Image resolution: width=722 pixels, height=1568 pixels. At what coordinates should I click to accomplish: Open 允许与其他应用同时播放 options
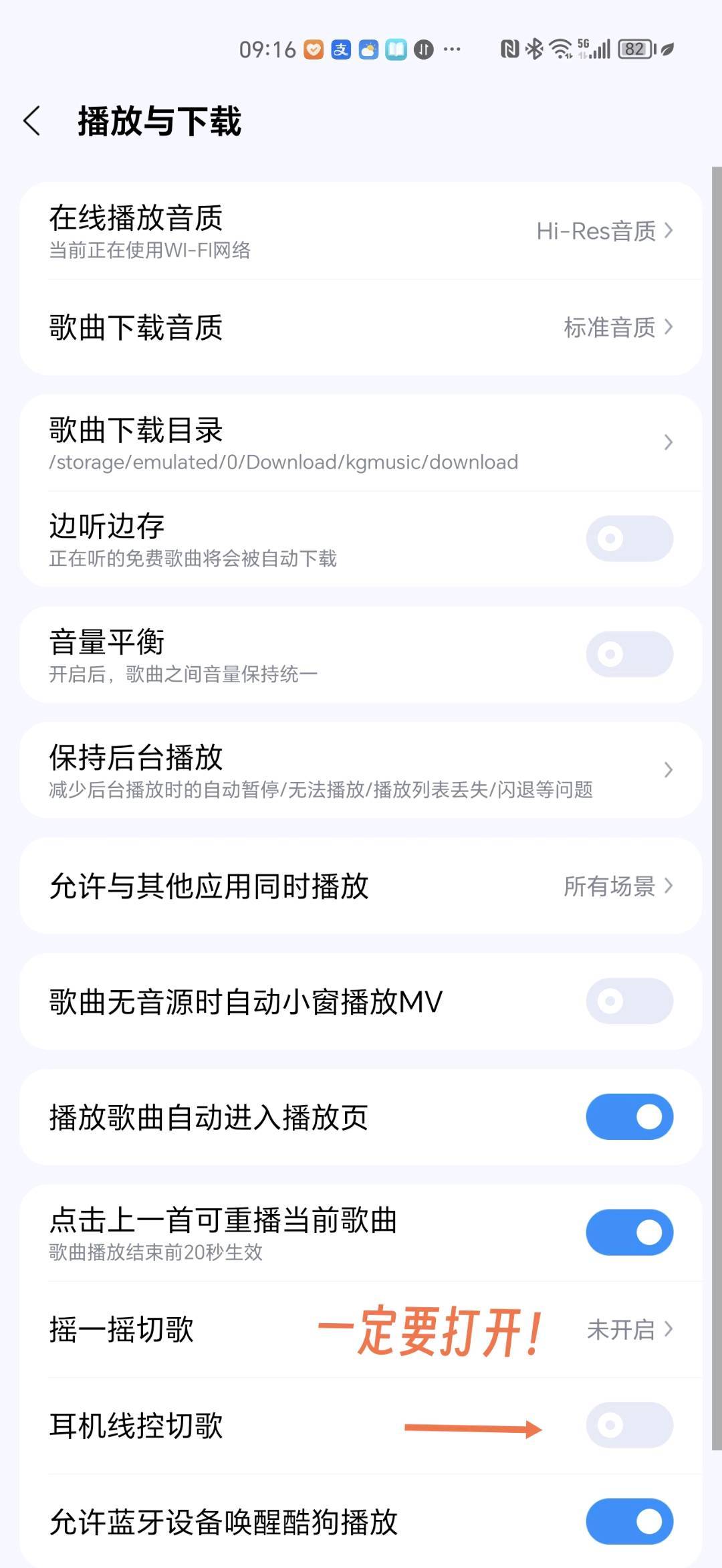tap(361, 886)
